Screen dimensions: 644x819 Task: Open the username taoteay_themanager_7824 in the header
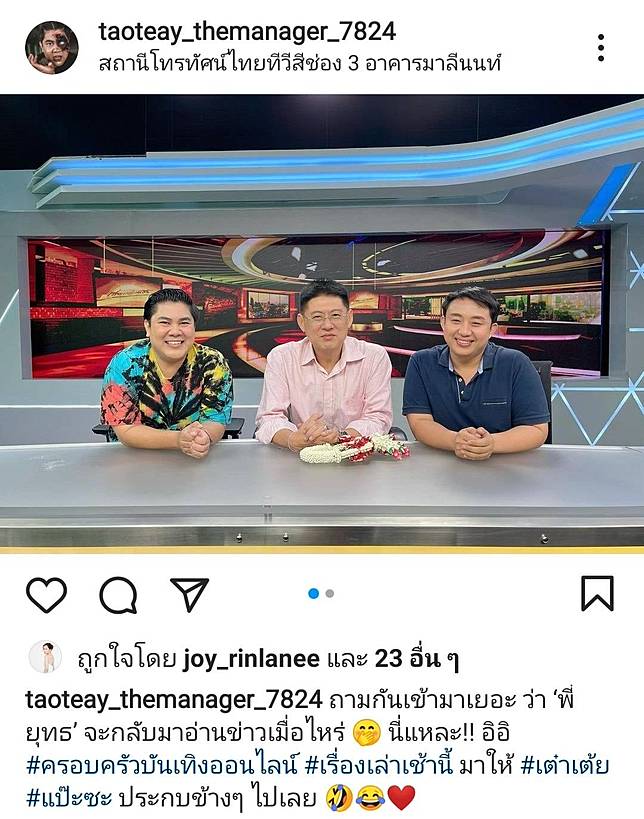[247, 32]
